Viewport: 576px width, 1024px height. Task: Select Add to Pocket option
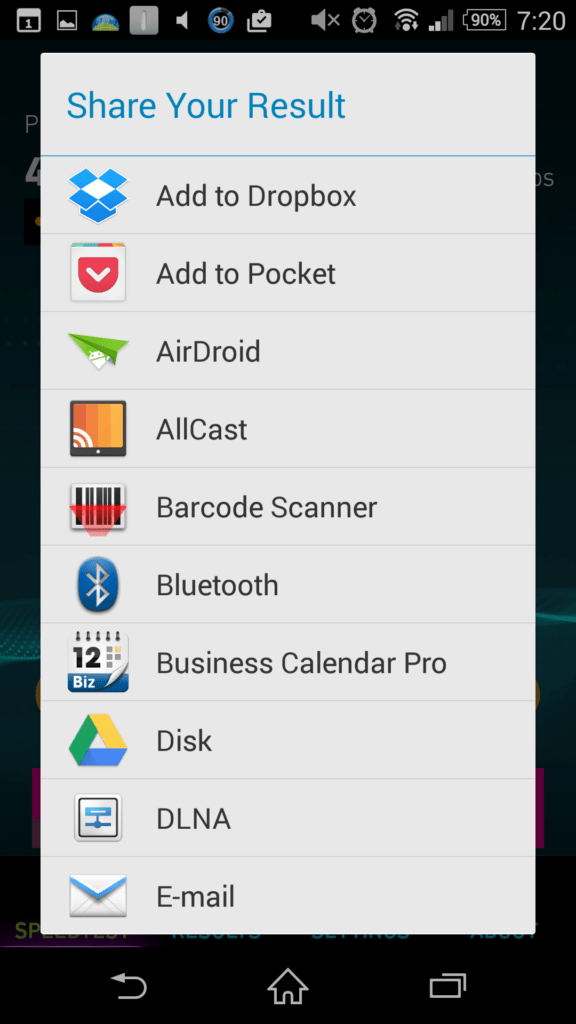[288, 273]
